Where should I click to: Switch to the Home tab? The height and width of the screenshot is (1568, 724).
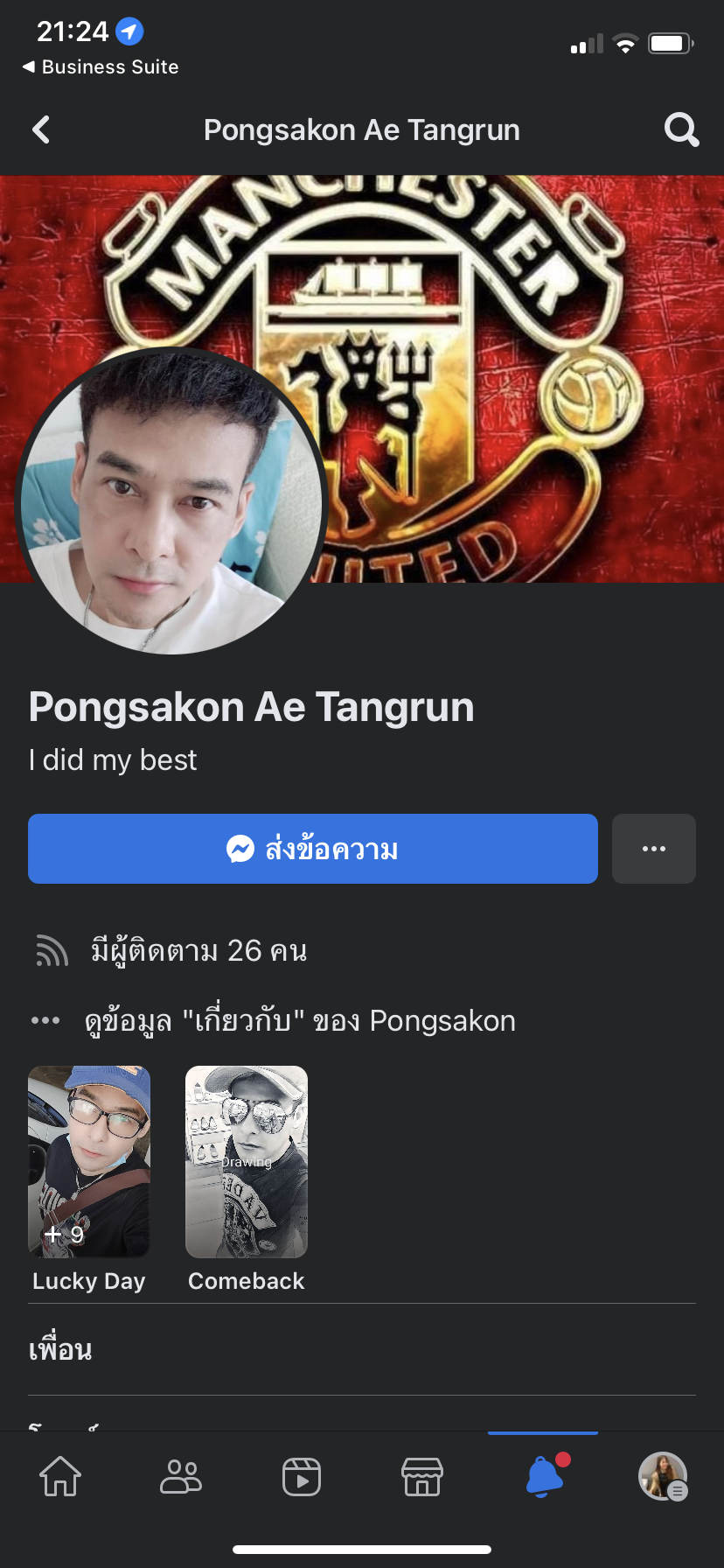60,1476
